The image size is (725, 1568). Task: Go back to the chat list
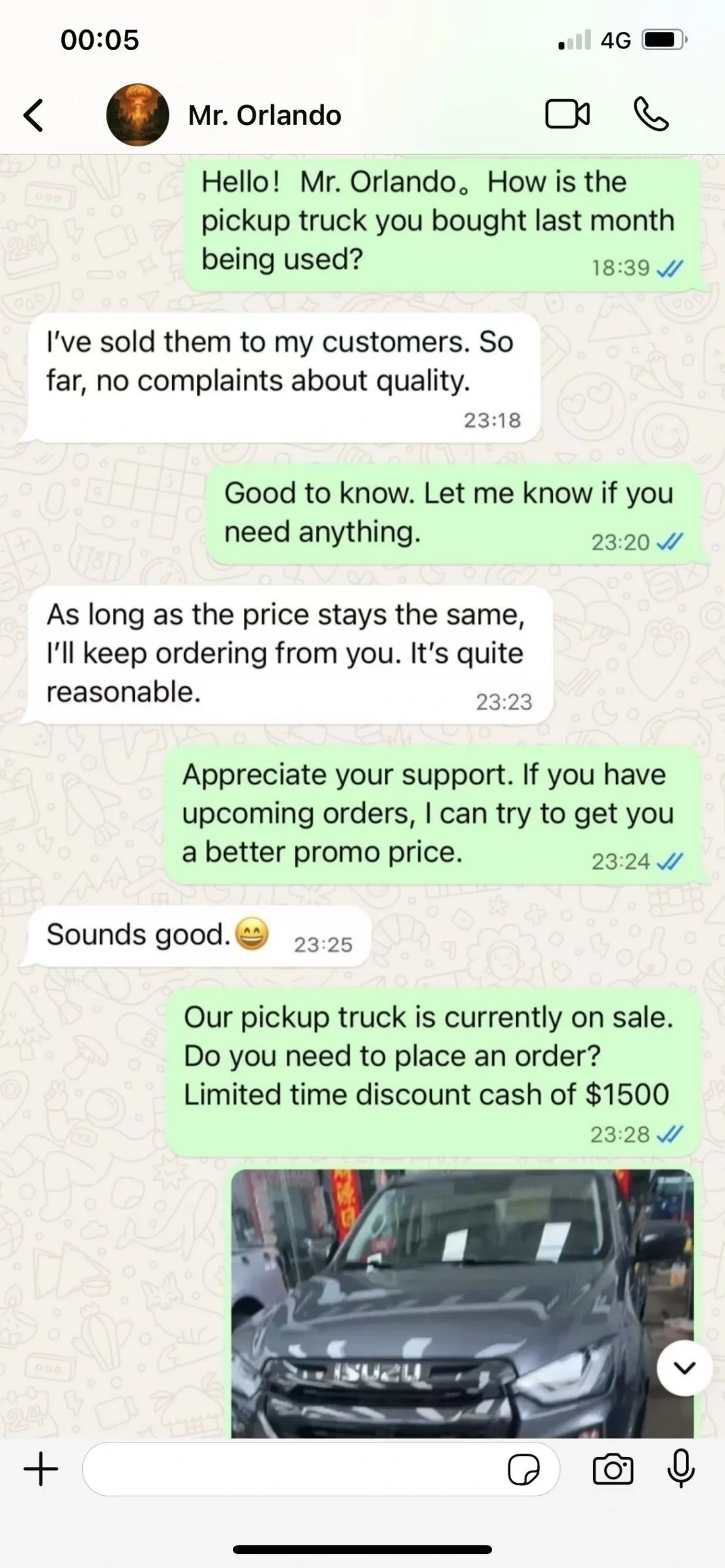point(34,115)
